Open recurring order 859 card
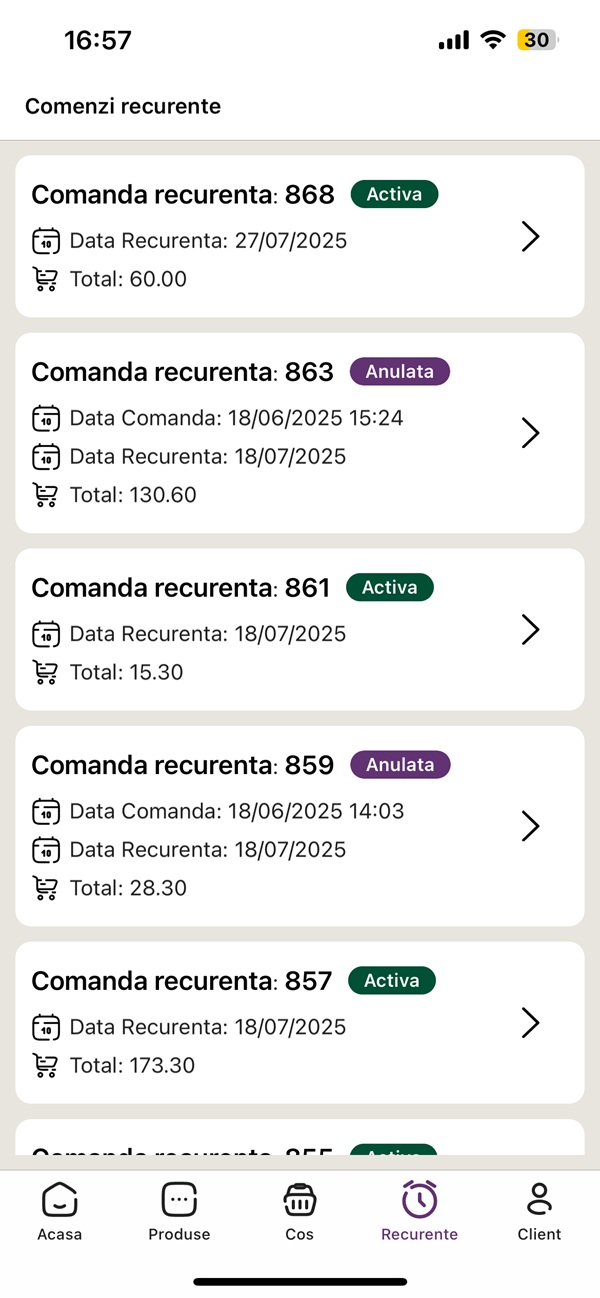The height and width of the screenshot is (1298, 600). click(299, 826)
